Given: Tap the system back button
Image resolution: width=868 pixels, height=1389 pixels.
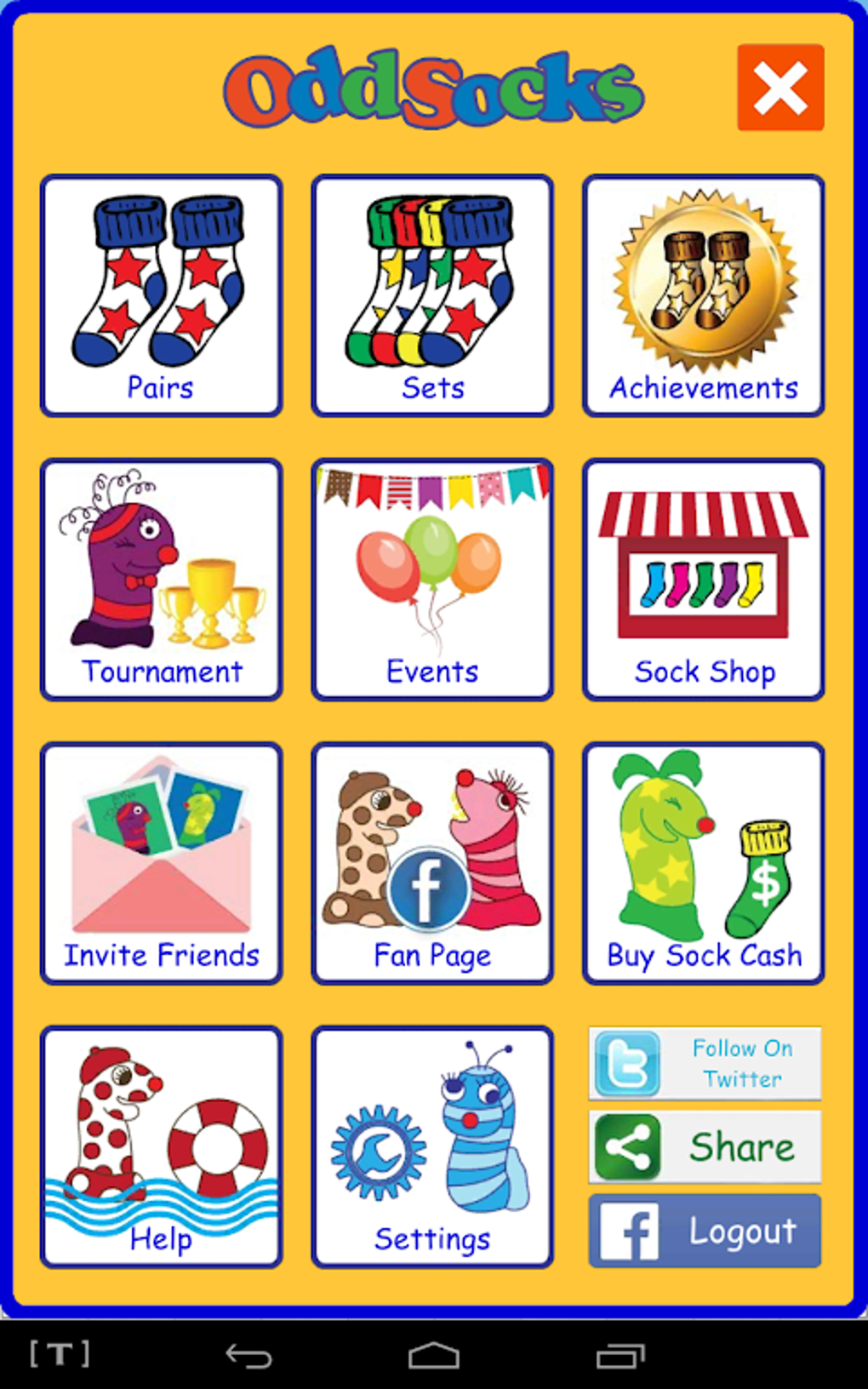Looking at the screenshot, I should pyautogui.click(x=248, y=1355).
